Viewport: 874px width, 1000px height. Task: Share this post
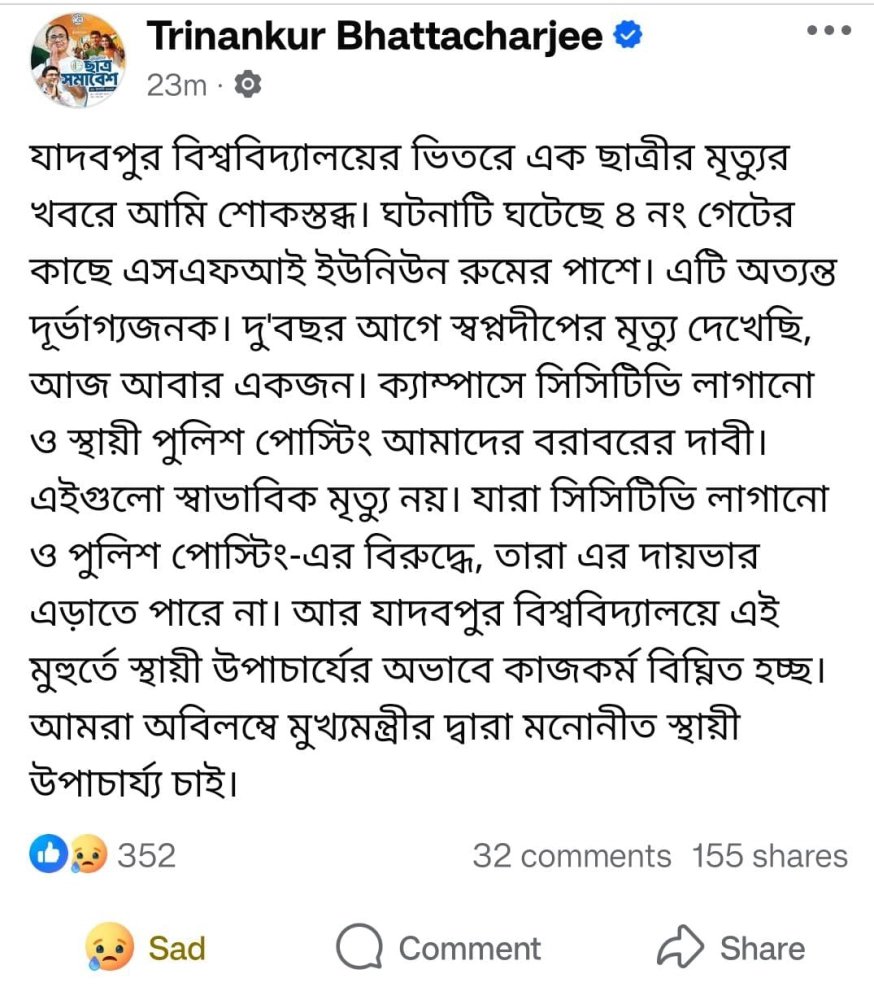[x=731, y=948]
